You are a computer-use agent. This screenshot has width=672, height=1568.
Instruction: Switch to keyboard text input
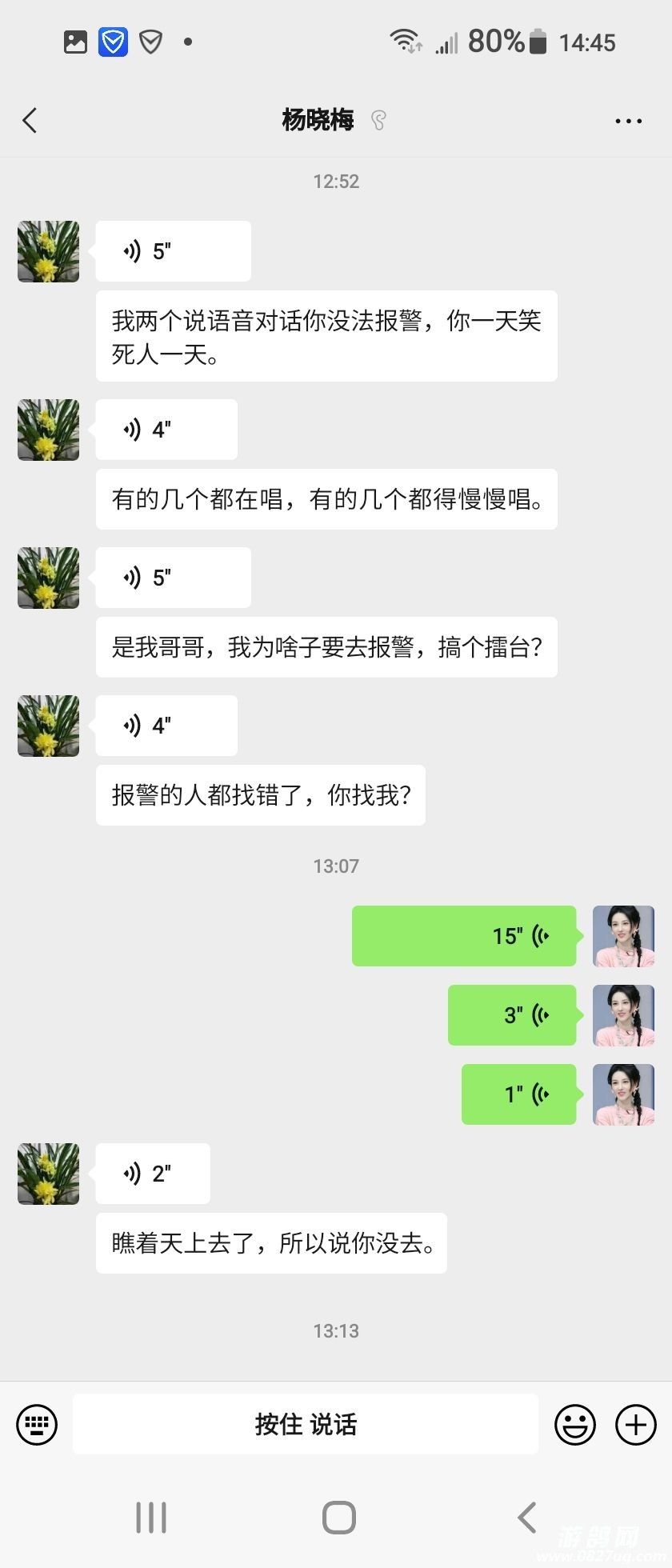[37, 1425]
